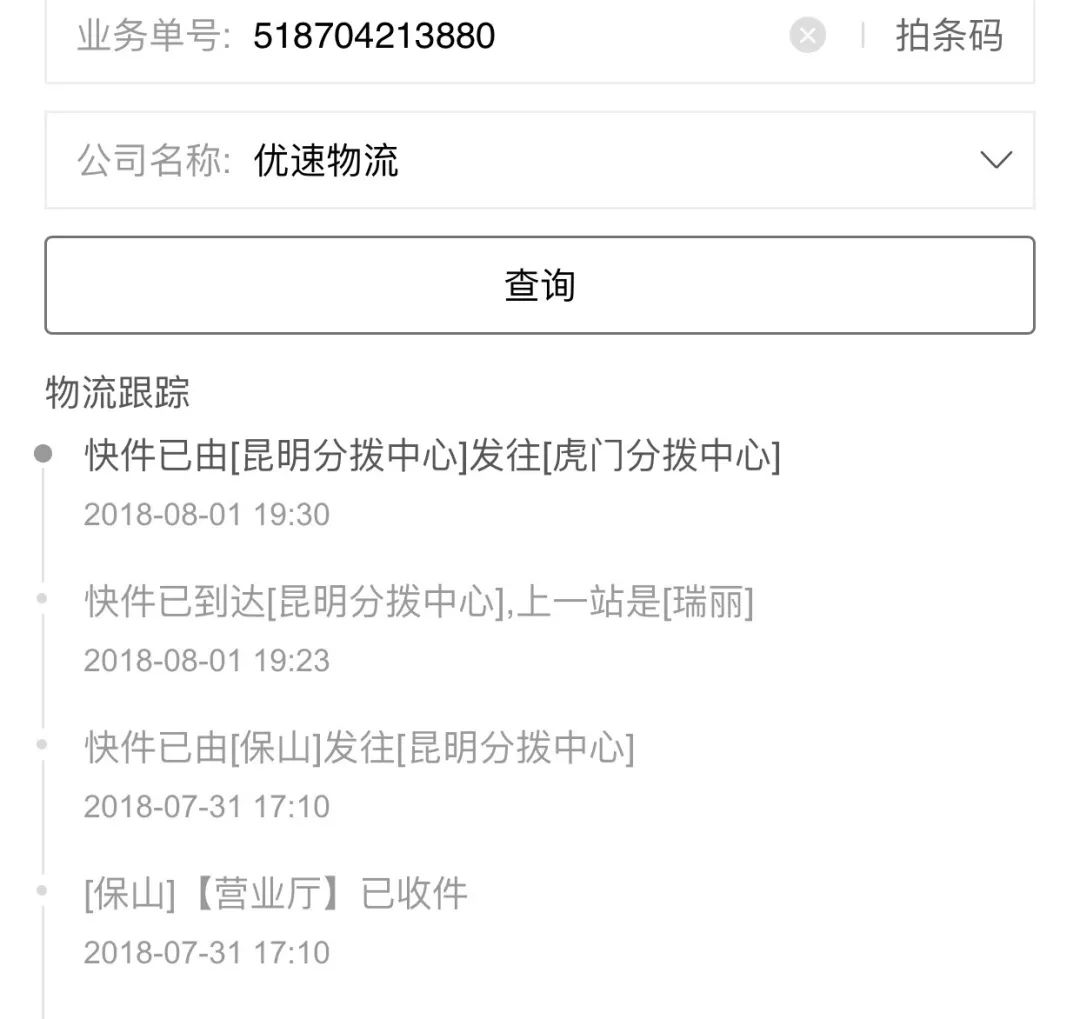
Task: Tap the 查询 query button
Action: coord(539,285)
